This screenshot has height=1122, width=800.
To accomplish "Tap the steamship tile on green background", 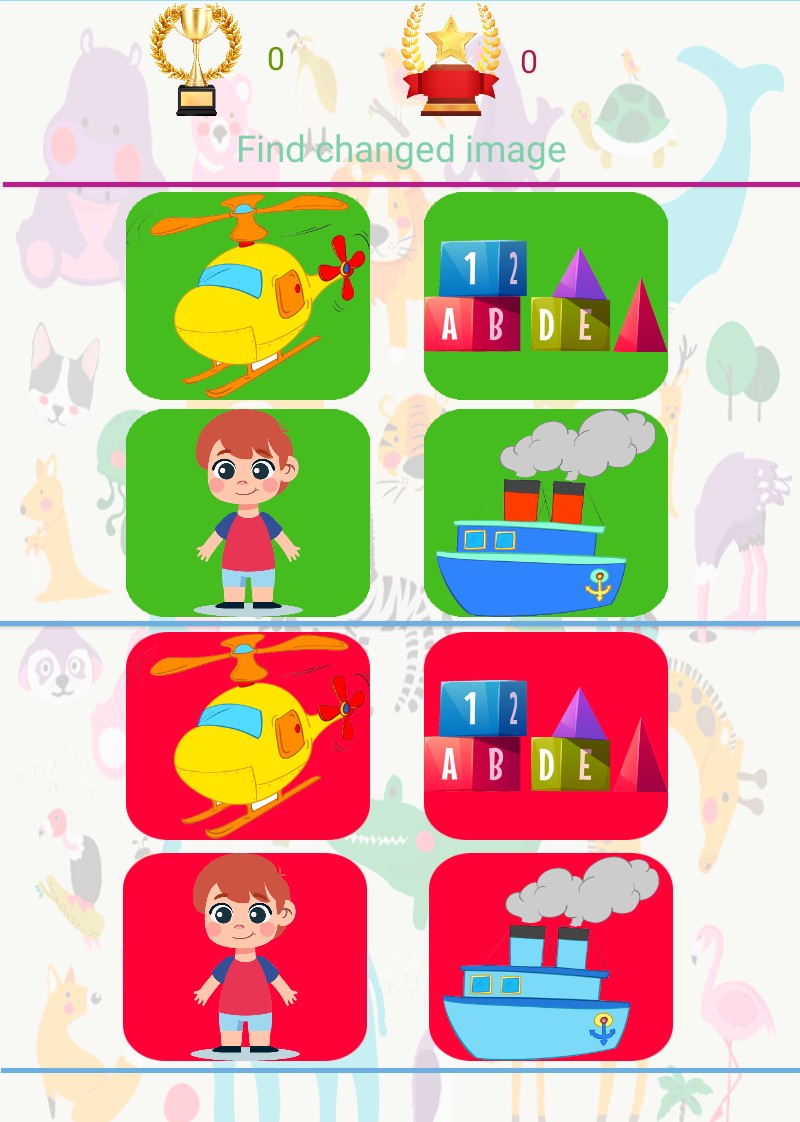I will 546,512.
